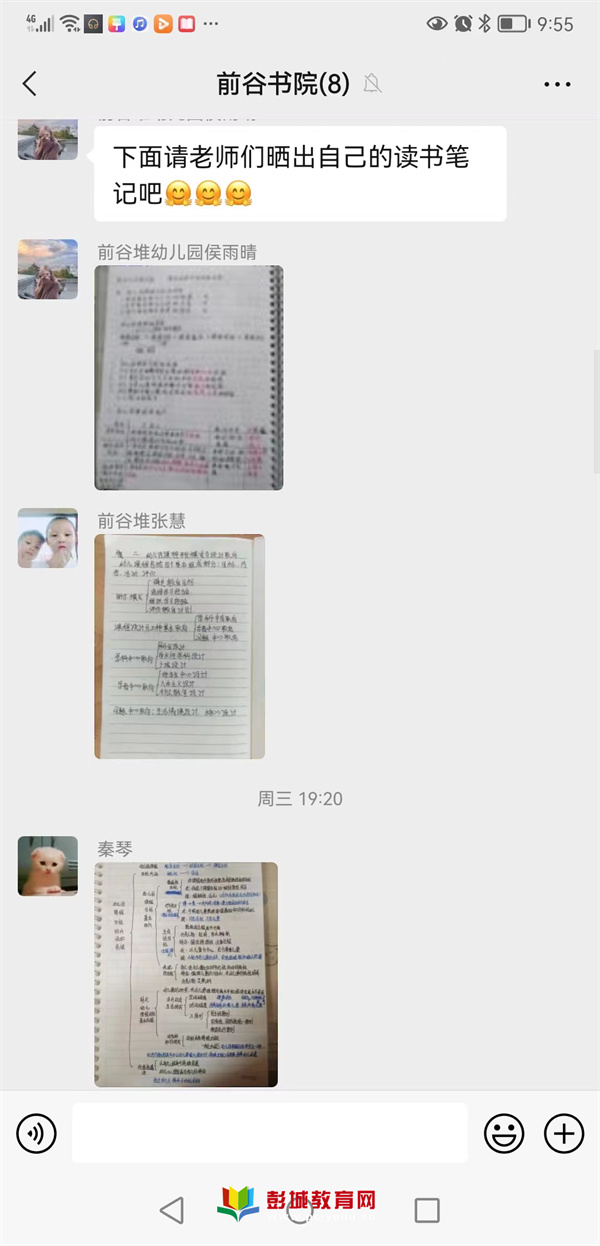Viewport: 600px width, 1246px height.
Task: Focus the message text field
Action: tap(270, 1133)
